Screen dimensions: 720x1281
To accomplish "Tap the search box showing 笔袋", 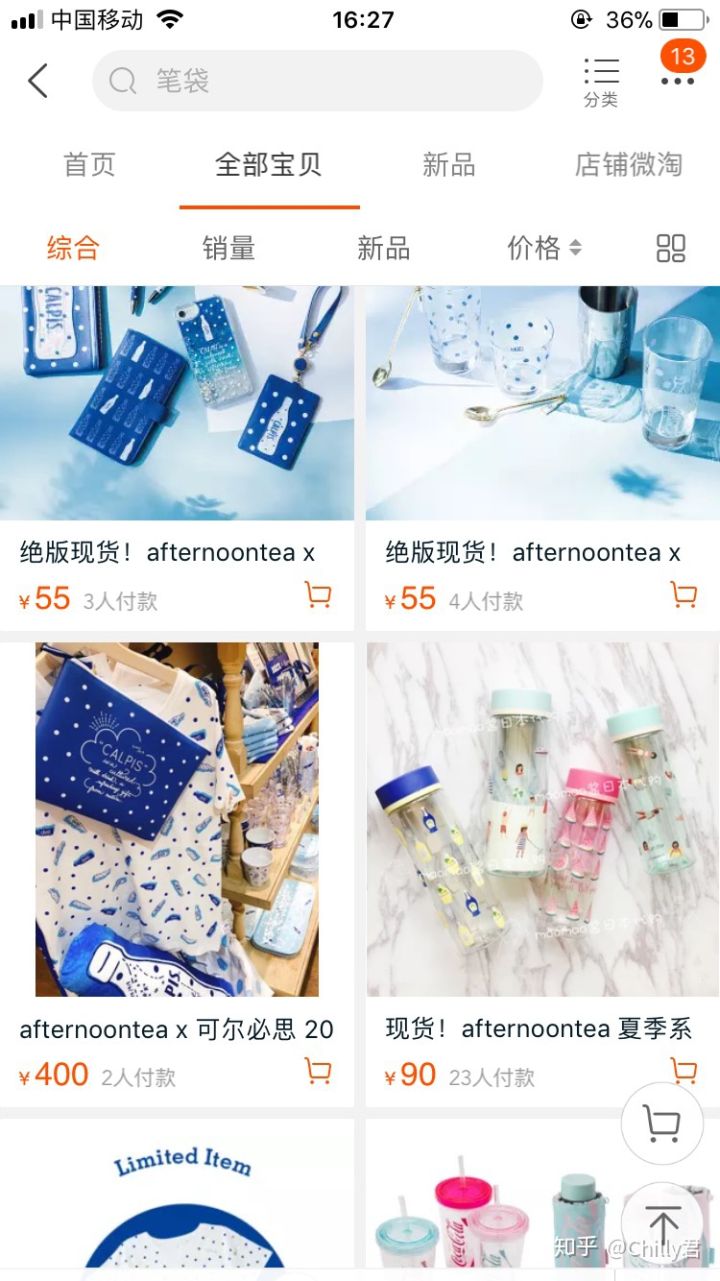I will tap(317, 80).
